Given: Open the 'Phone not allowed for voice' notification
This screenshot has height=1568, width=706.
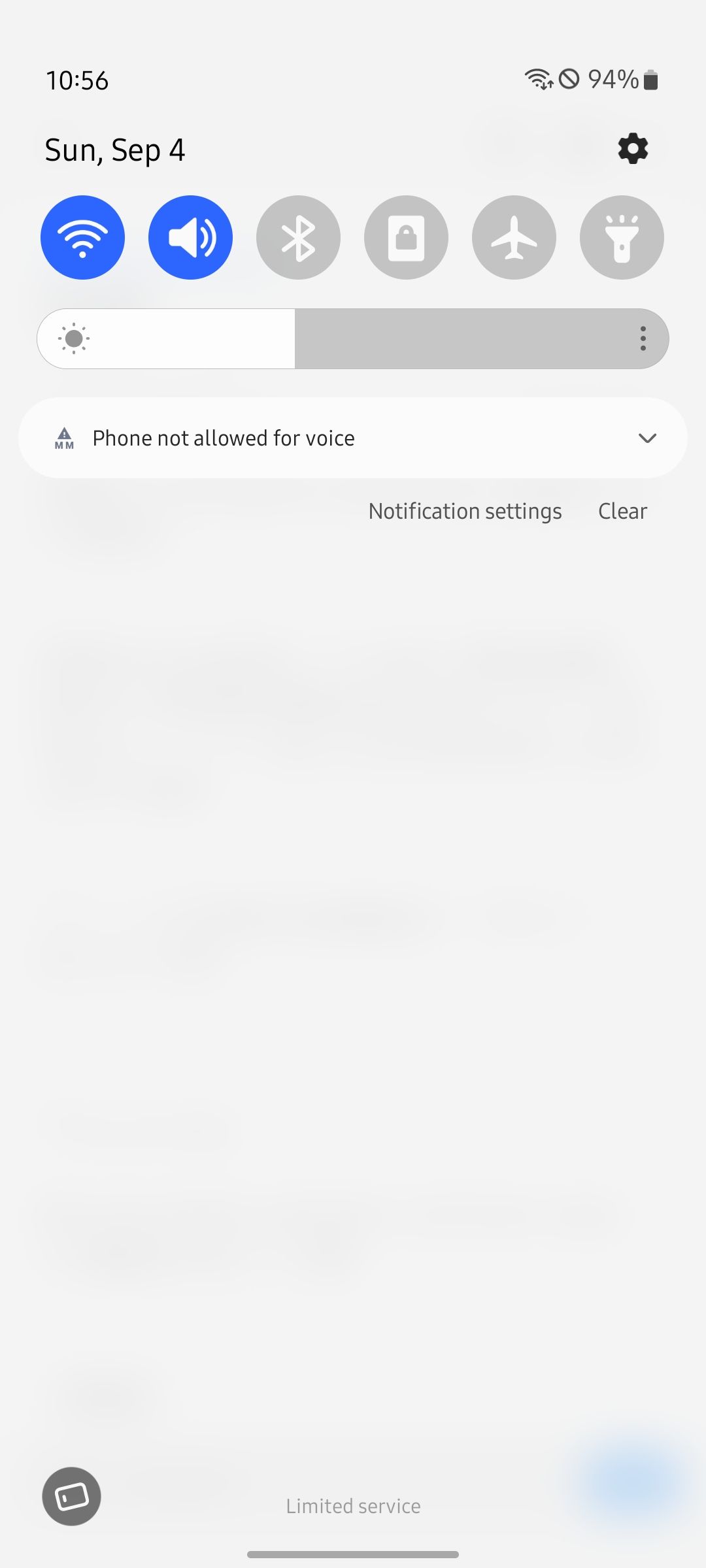Looking at the screenshot, I should (224, 438).
